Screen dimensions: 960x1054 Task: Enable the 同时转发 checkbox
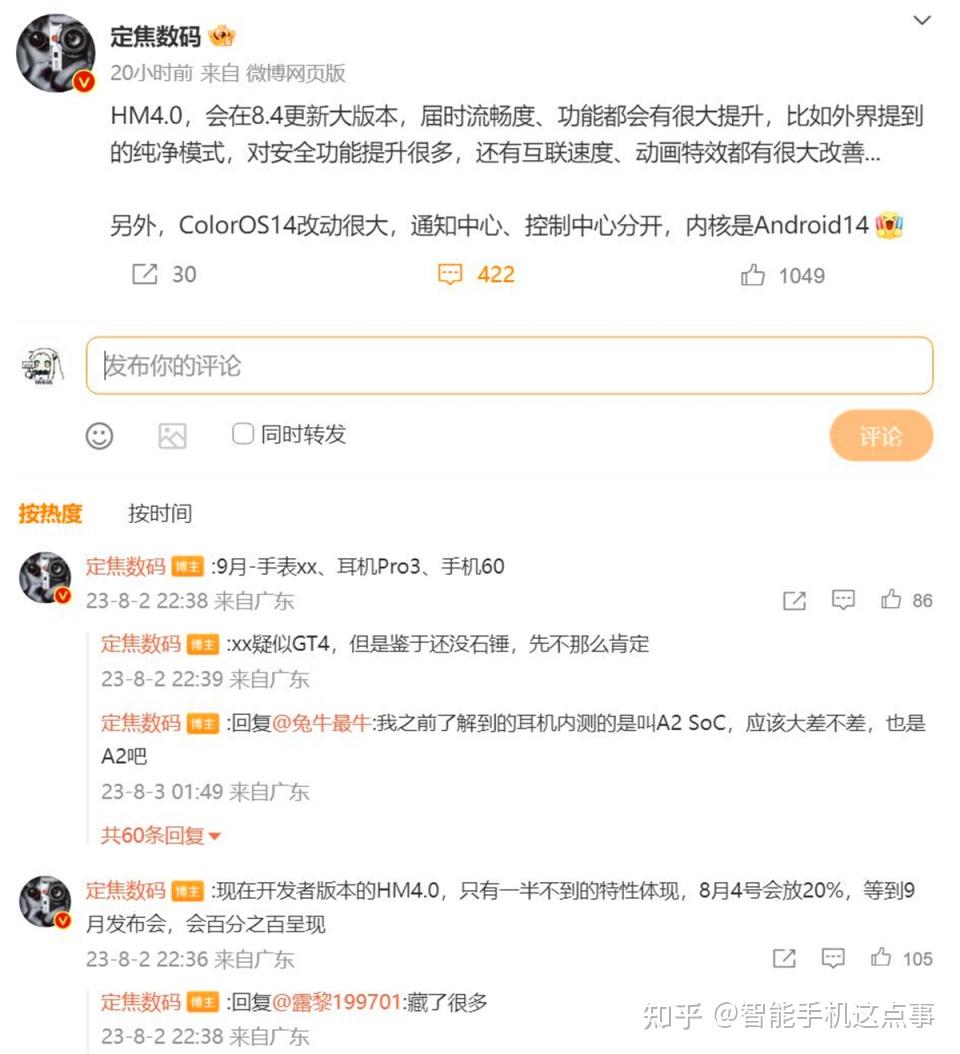click(241, 435)
